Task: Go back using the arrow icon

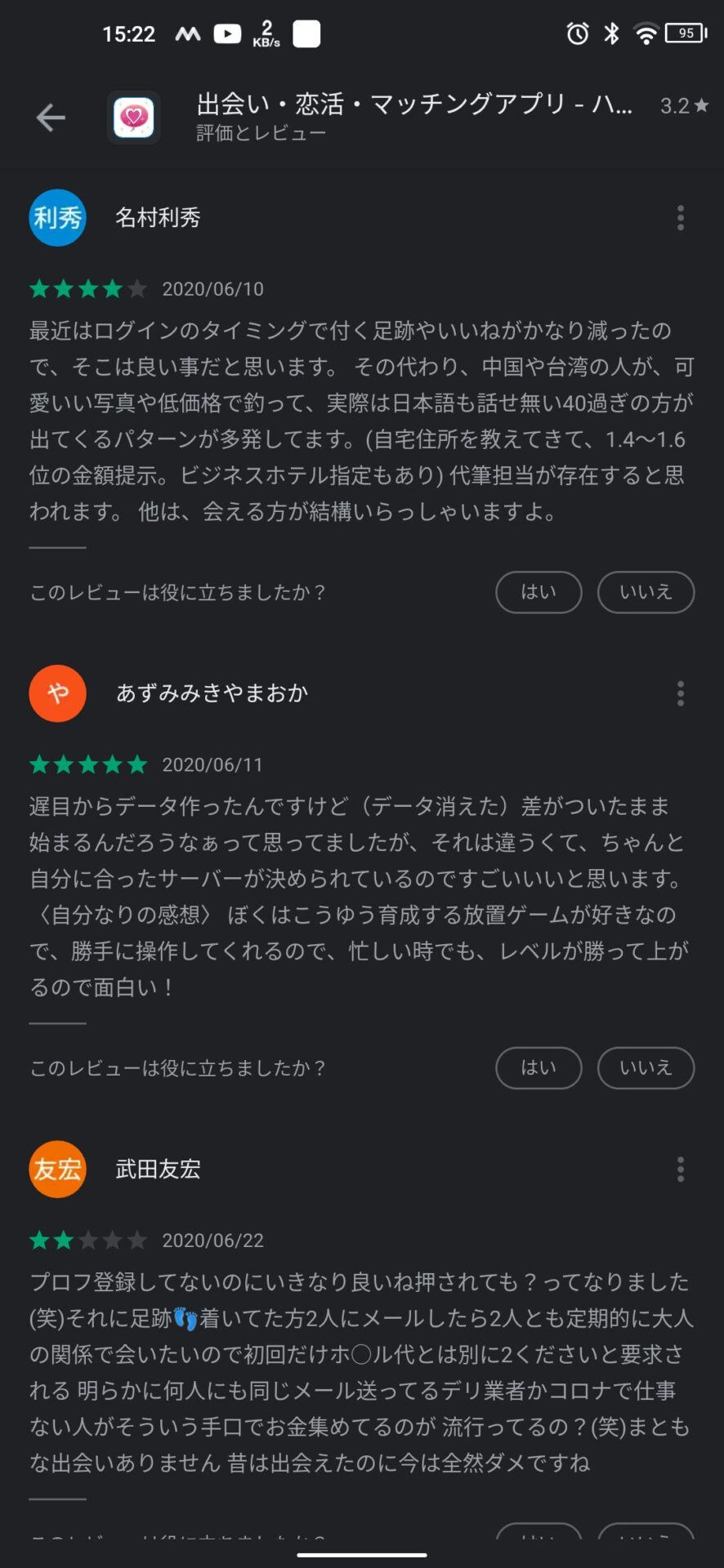Action: (51, 118)
